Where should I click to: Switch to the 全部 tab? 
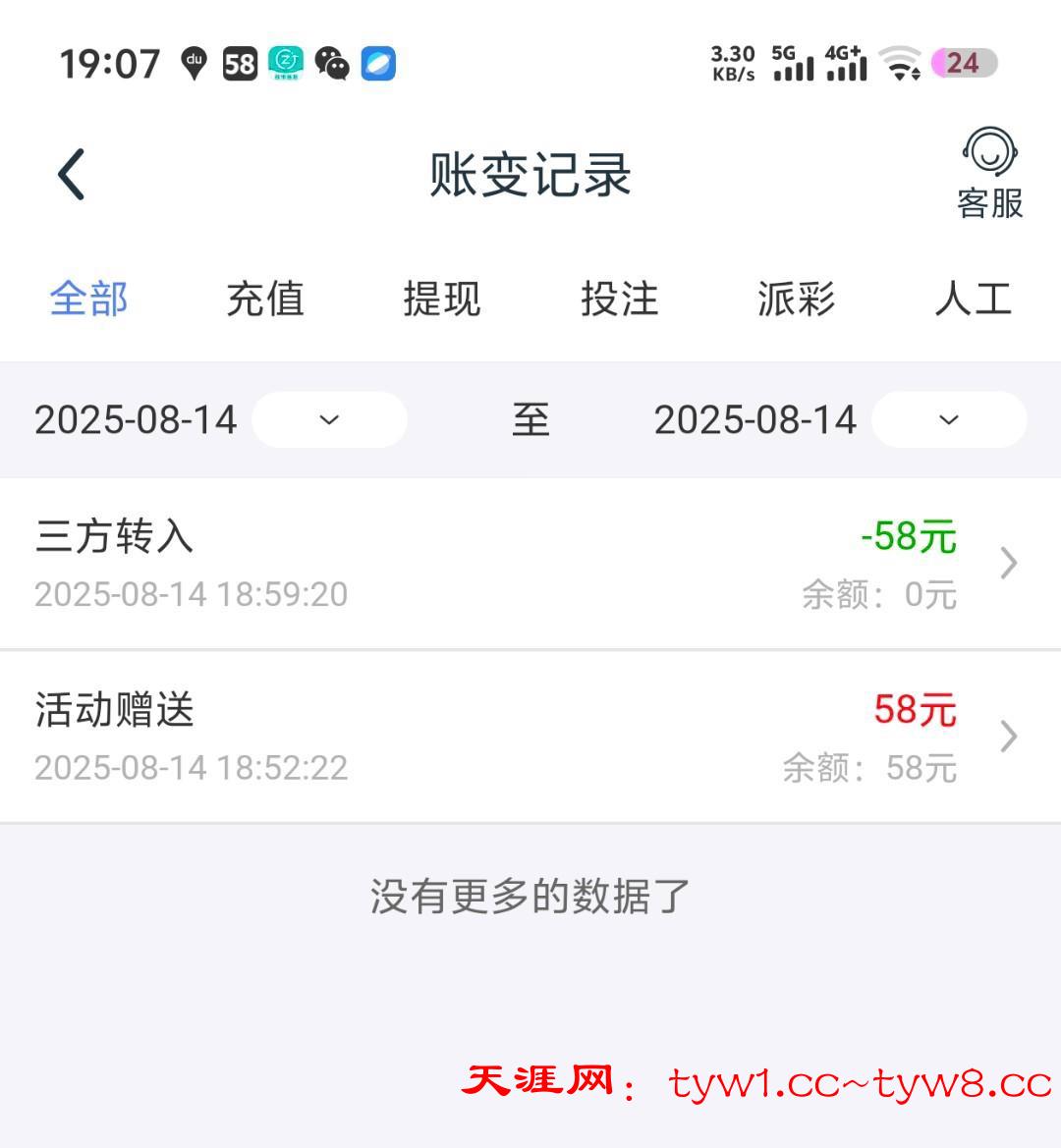coord(88,299)
